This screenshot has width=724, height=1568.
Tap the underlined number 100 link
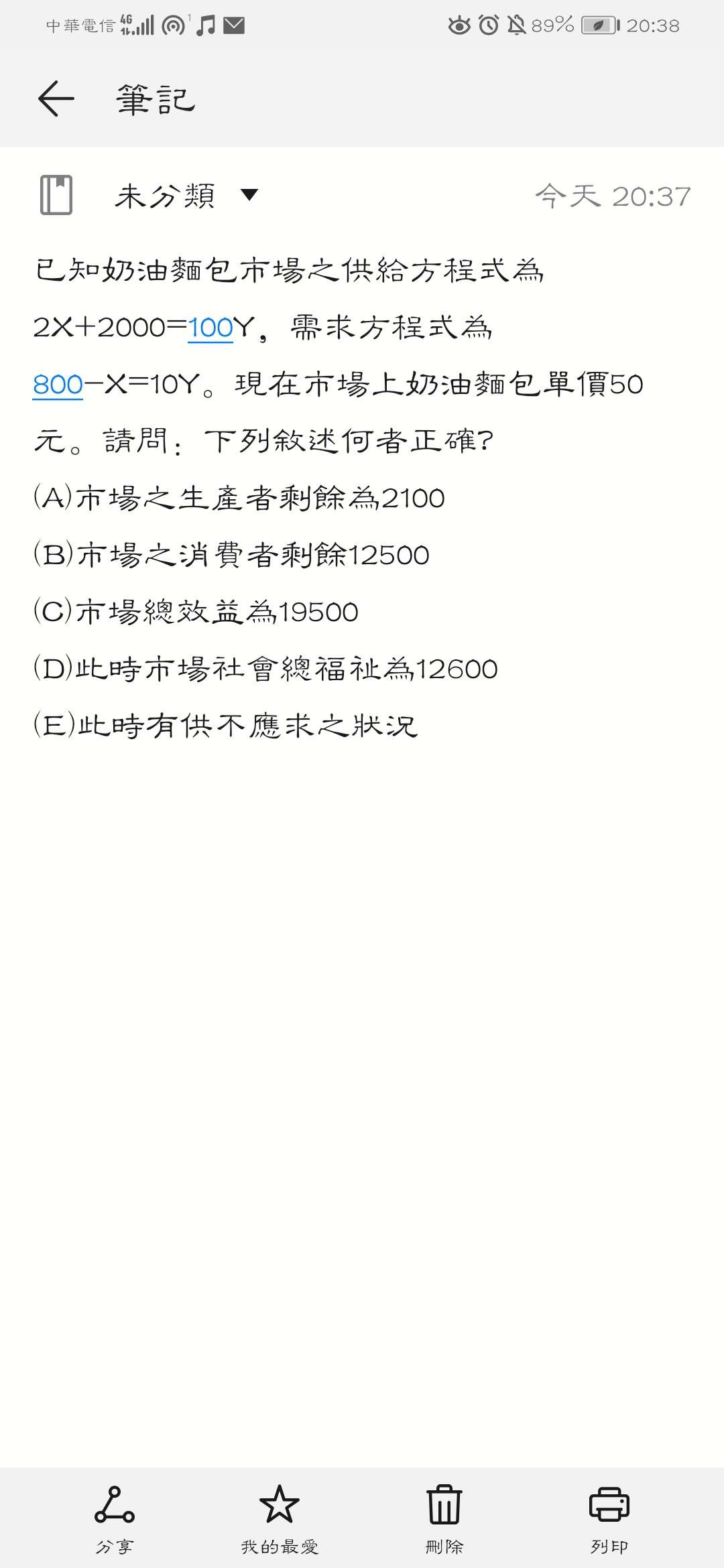point(210,328)
